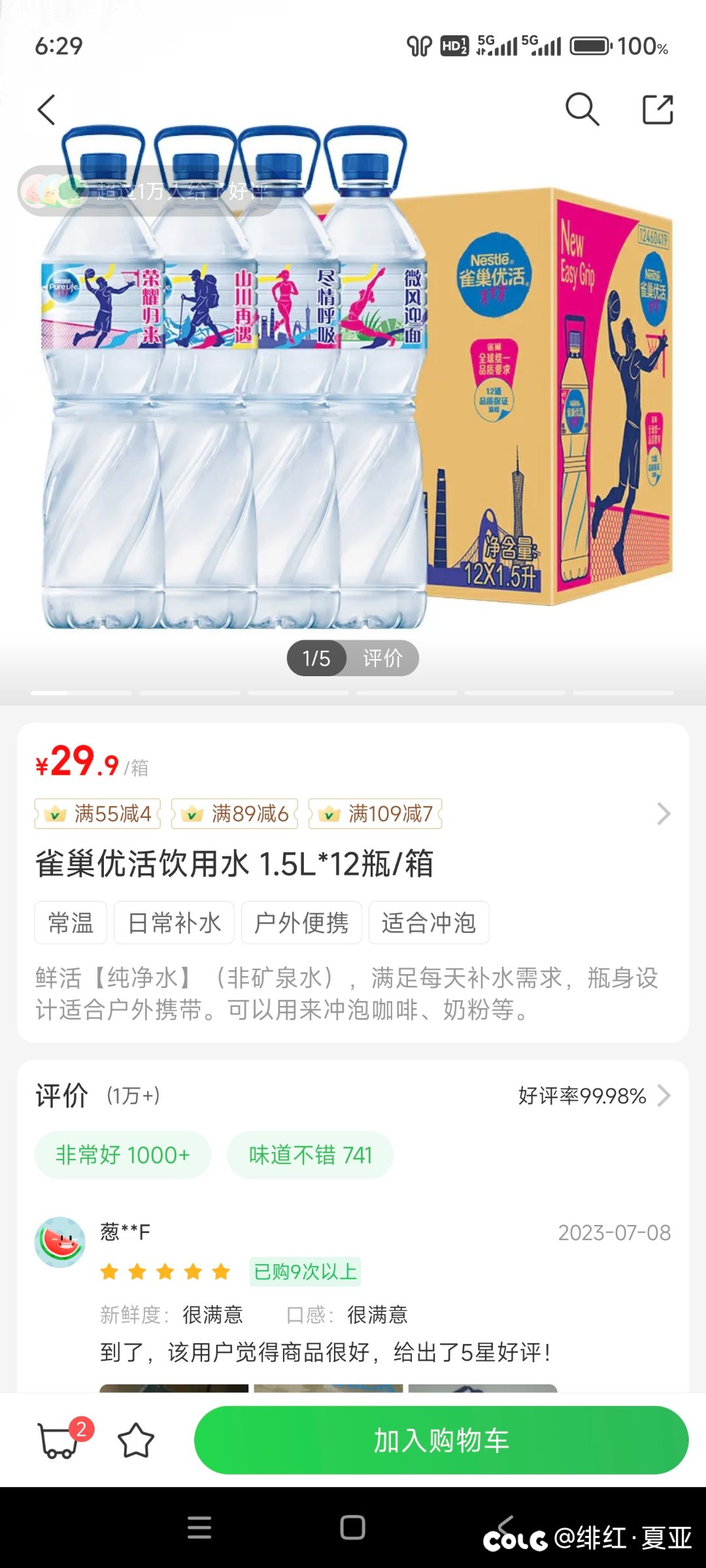The width and height of the screenshot is (706, 1568).
Task: Open all reviews via 好评率99.98%
Action: (594, 1096)
